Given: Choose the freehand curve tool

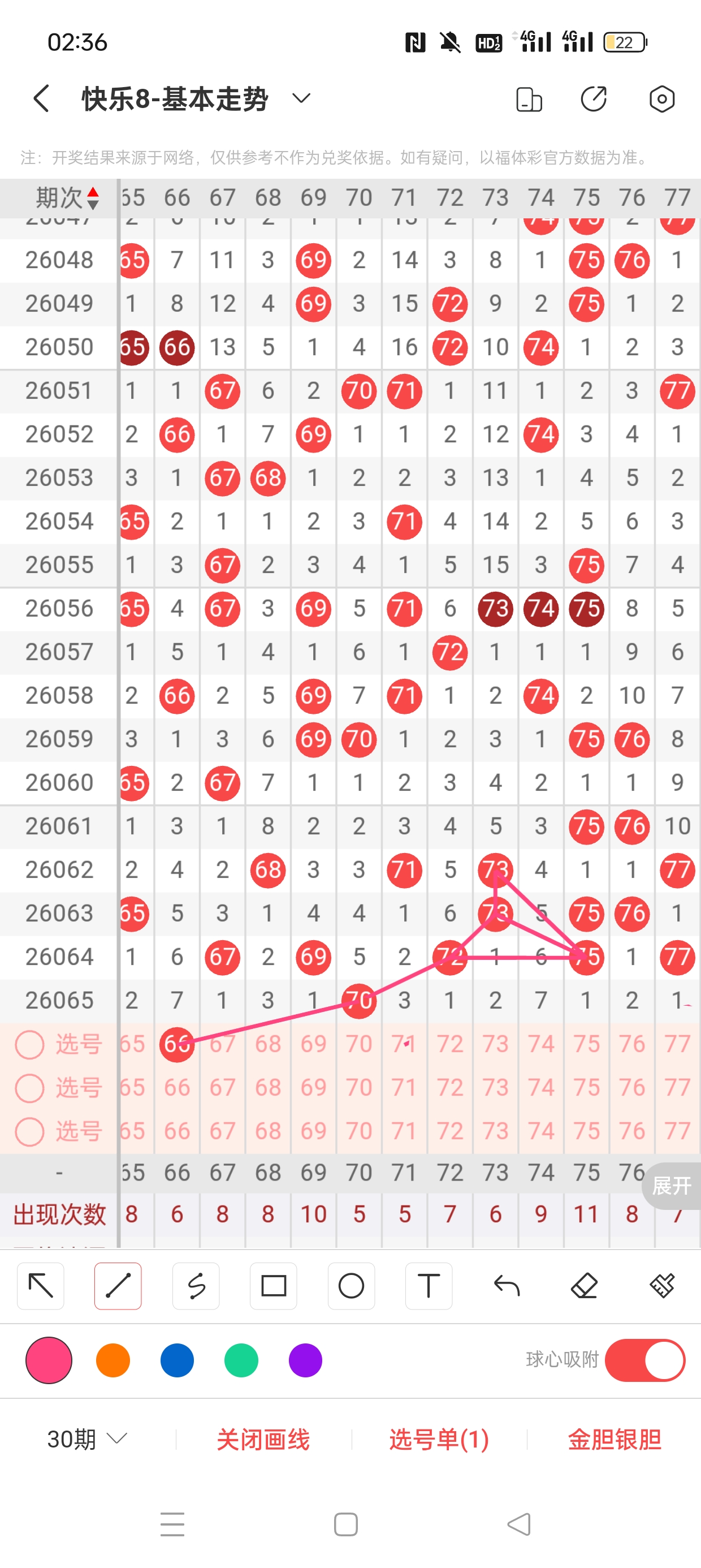Looking at the screenshot, I should pos(196,1286).
